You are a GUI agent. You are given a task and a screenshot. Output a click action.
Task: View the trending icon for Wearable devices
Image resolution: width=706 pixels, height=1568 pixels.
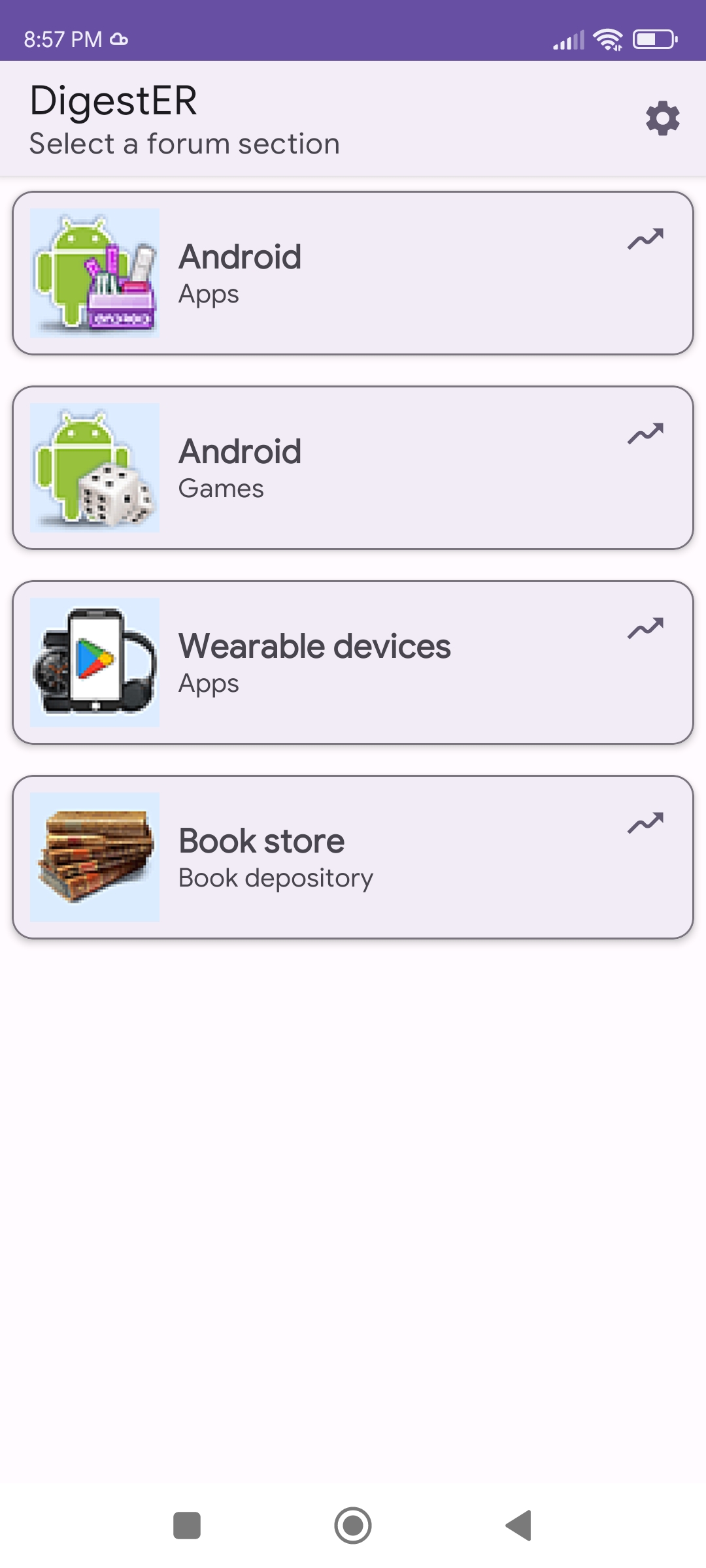click(x=645, y=629)
